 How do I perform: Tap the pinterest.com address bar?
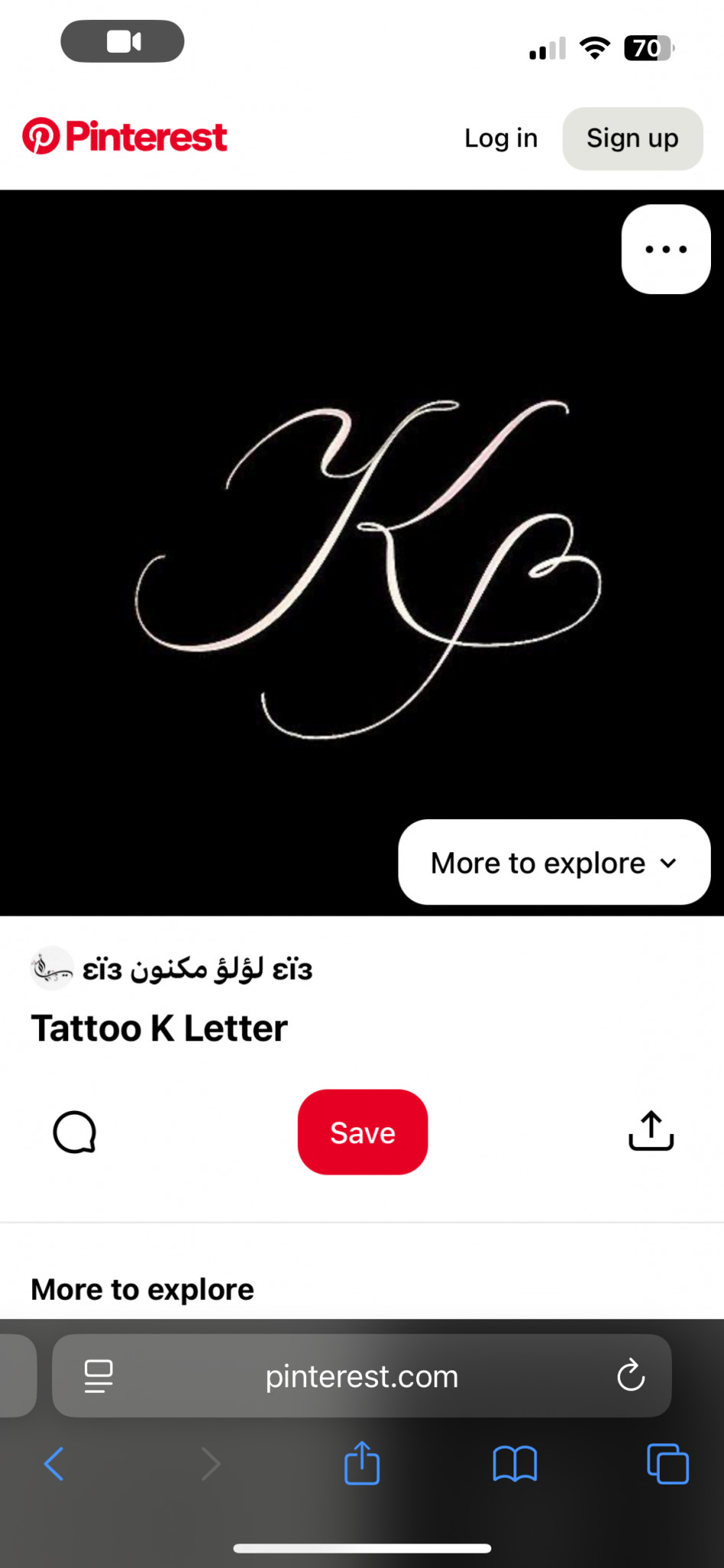pos(362,1376)
